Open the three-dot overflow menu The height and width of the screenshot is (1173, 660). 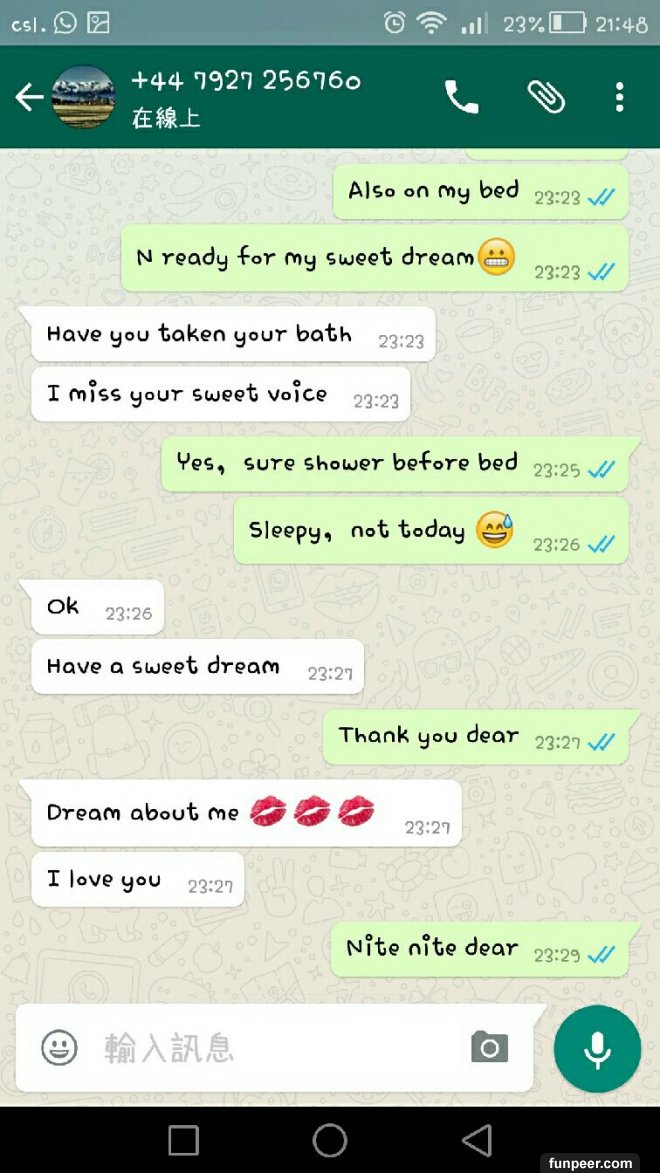(x=620, y=97)
